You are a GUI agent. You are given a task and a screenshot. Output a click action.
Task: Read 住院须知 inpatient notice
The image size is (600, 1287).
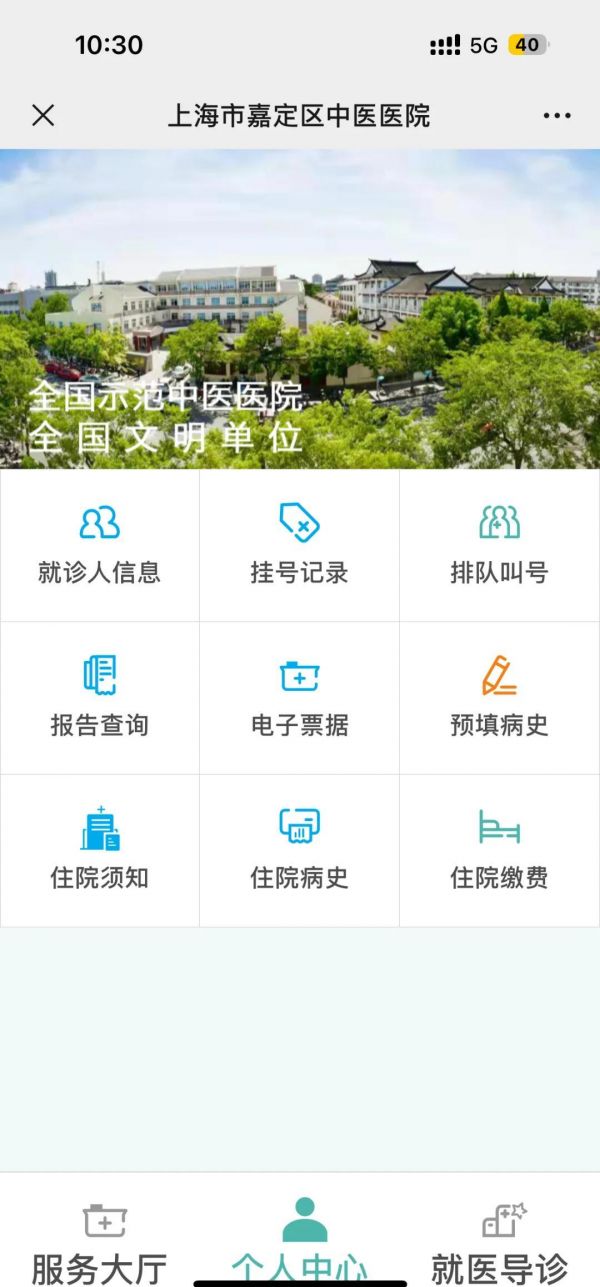(99, 849)
